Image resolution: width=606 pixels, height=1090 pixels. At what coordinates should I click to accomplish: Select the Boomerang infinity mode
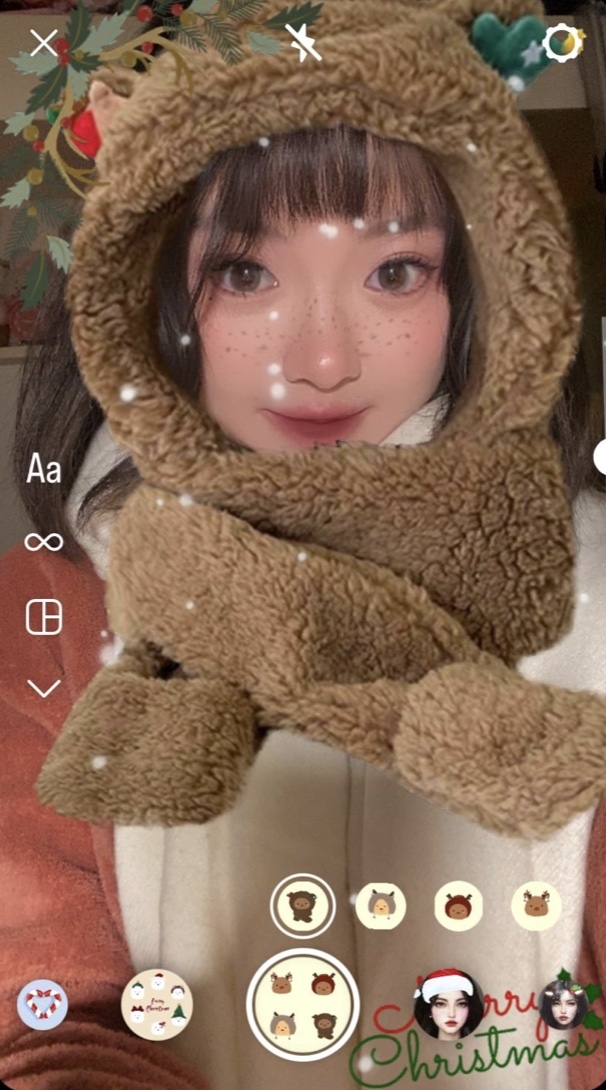pyautogui.click(x=44, y=542)
